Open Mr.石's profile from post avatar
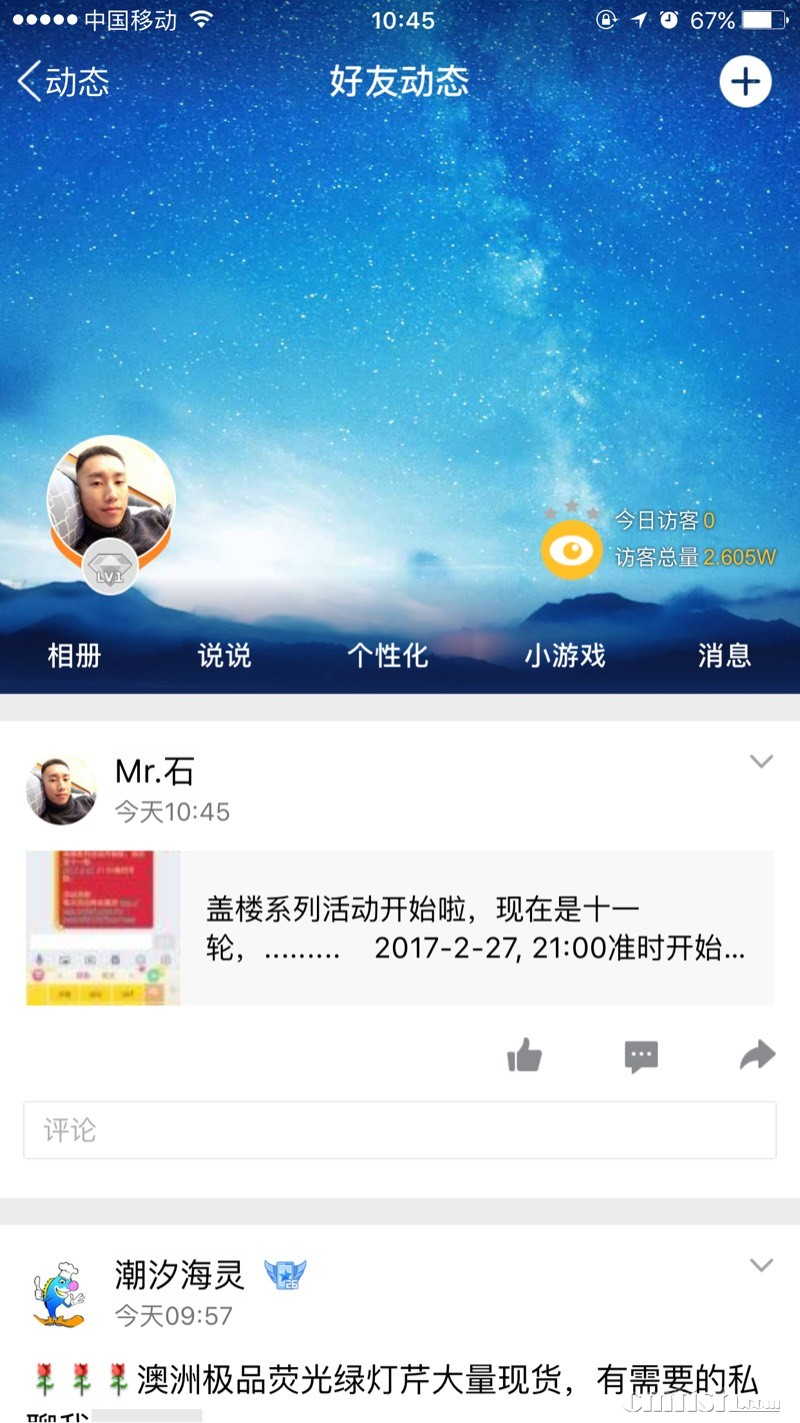The height and width of the screenshot is (1423, 800). click(61, 790)
